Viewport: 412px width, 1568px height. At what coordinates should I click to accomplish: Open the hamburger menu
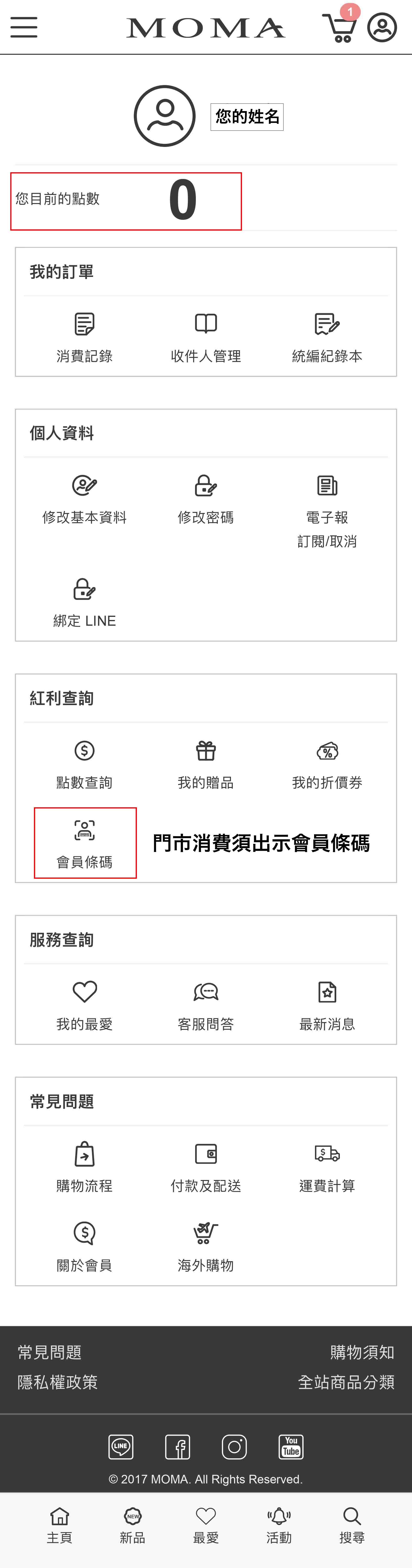pos(24,27)
